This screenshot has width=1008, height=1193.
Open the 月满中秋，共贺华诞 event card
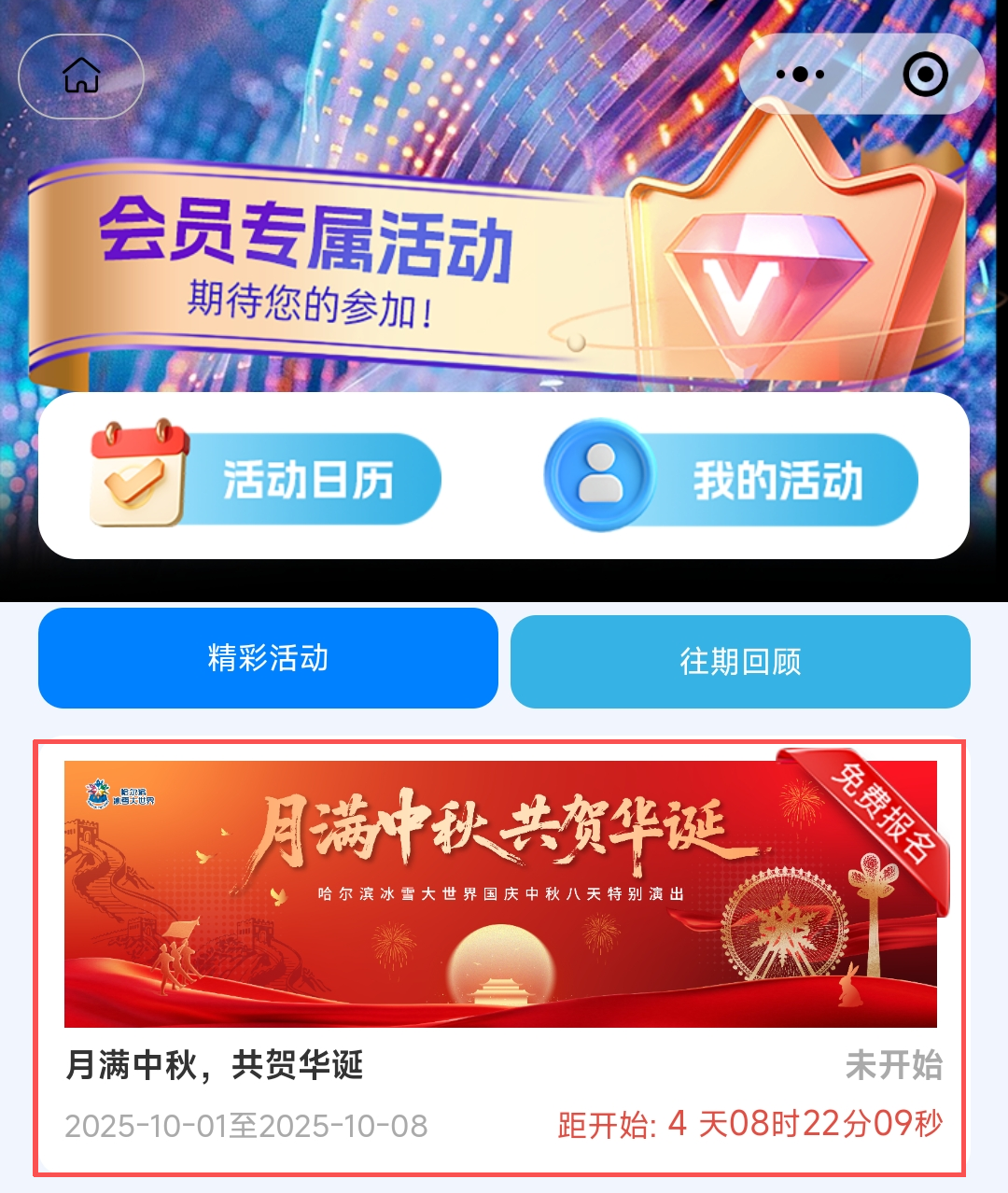pos(500,957)
